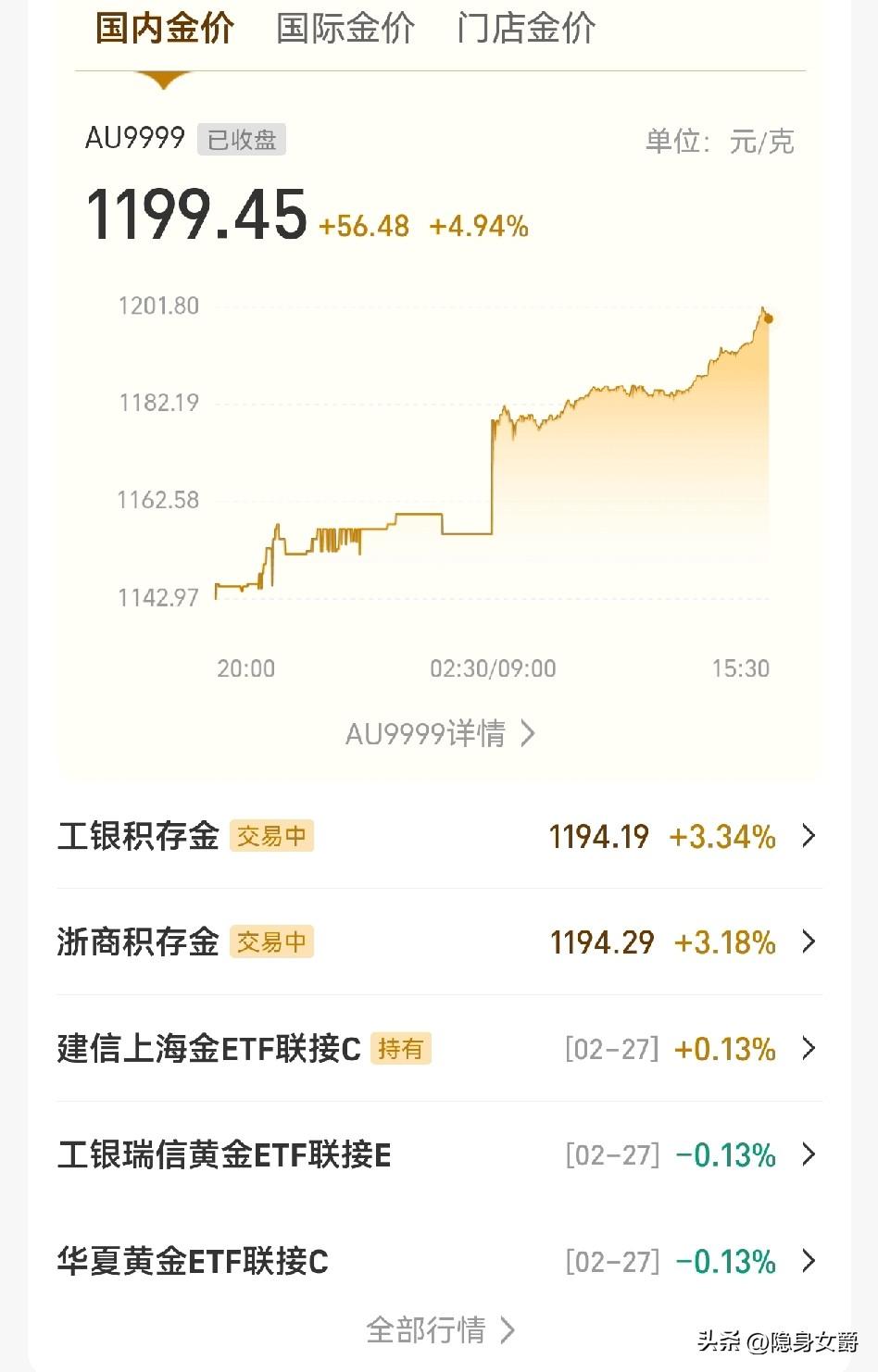Click the 单位 元/克 label

720,141
